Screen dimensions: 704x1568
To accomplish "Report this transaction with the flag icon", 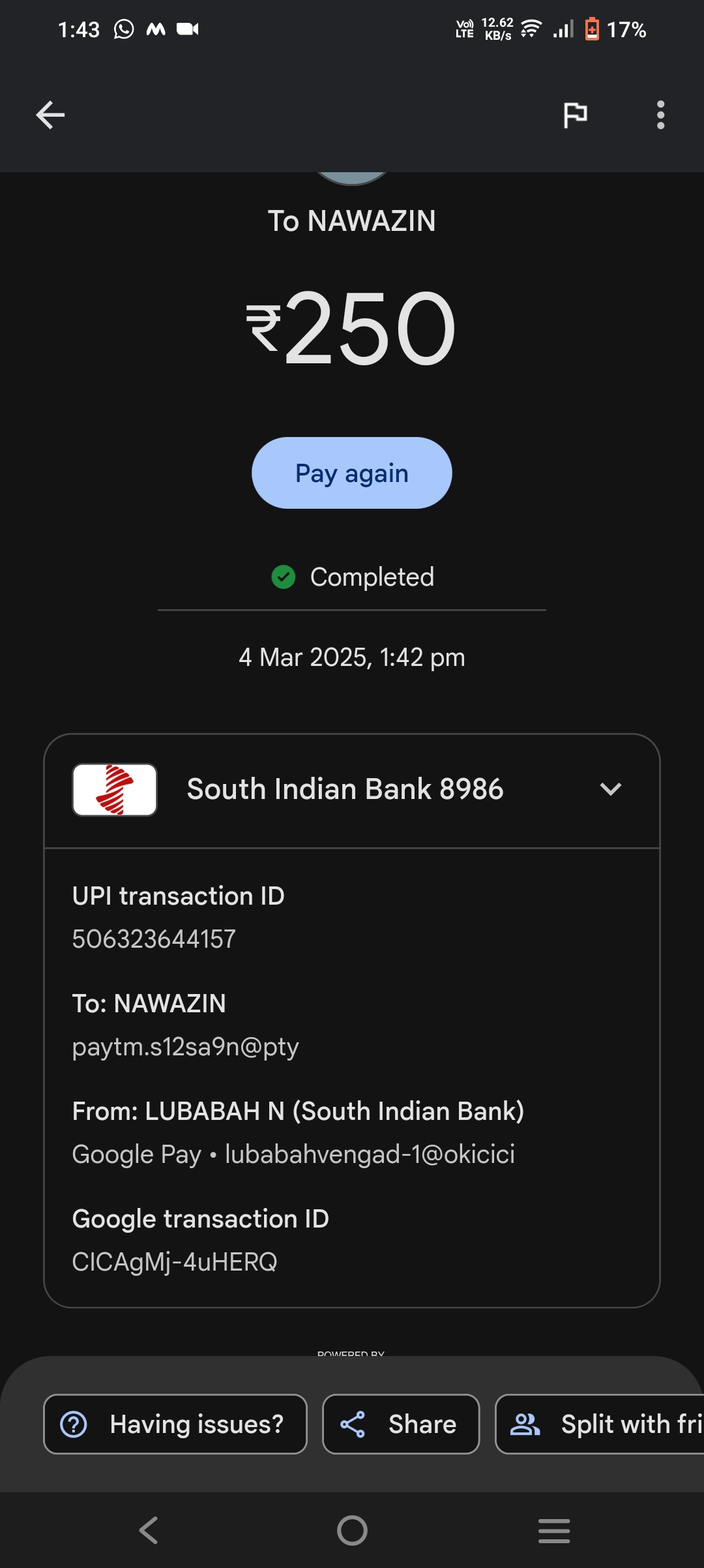I will [x=575, y=115].
